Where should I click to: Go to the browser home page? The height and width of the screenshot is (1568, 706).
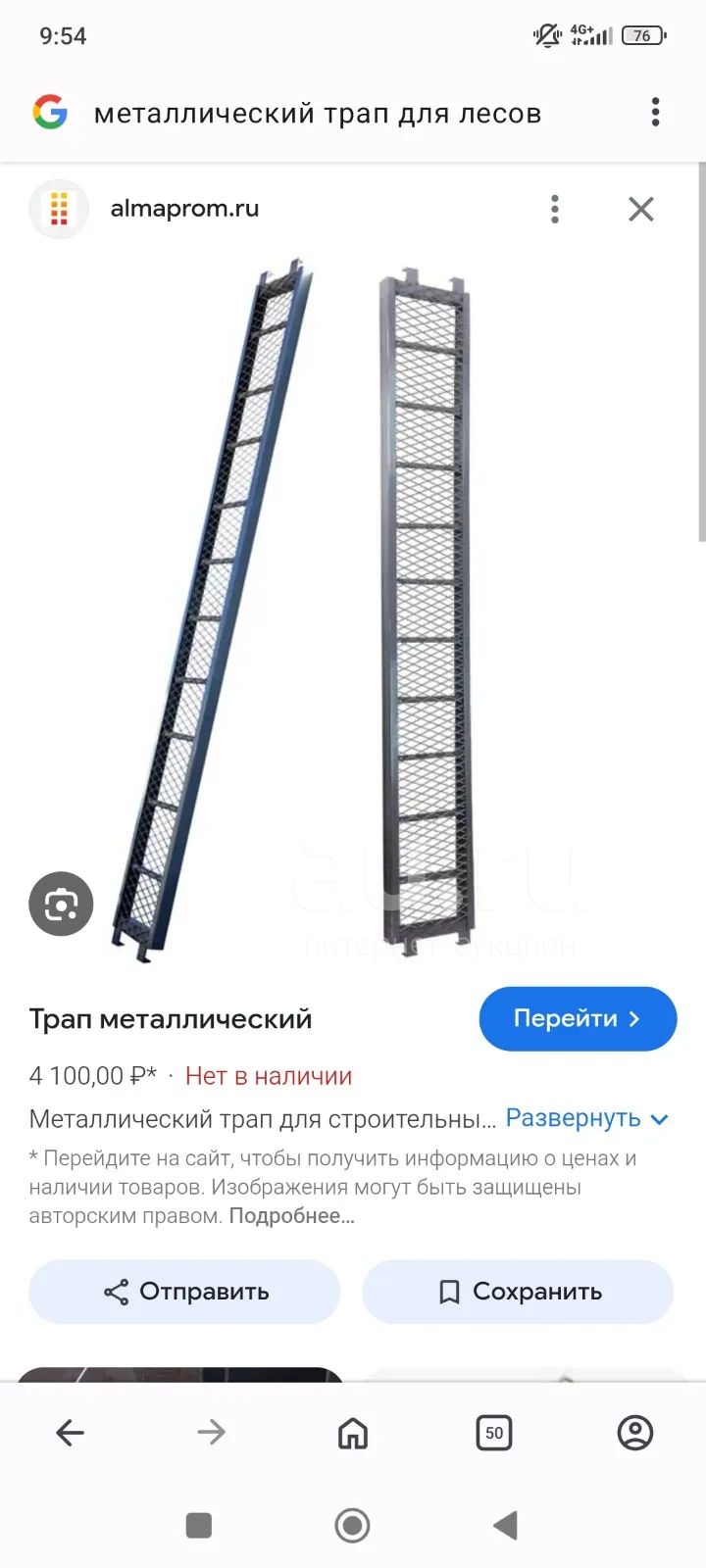pos(352,1433)
